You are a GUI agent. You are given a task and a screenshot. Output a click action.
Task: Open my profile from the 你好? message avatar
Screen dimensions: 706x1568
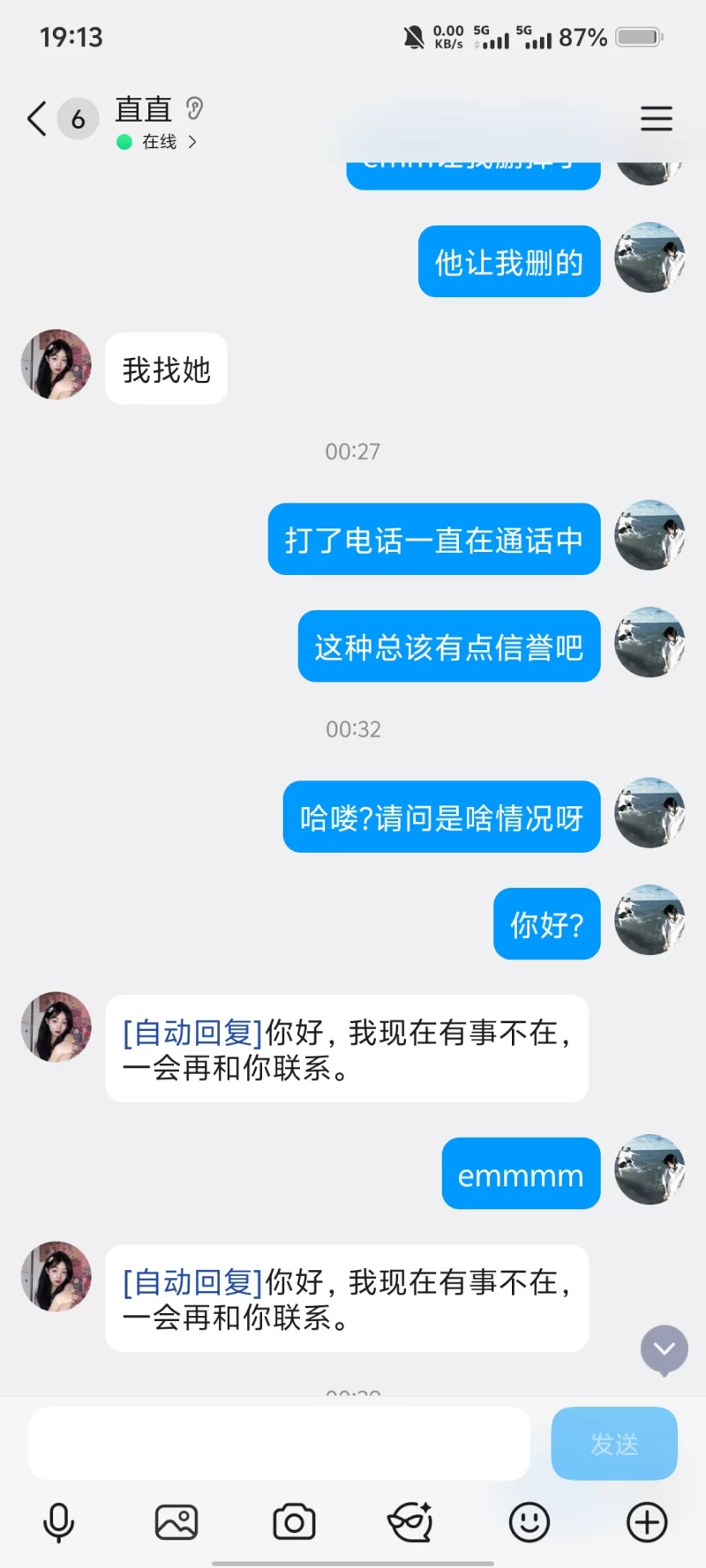tap(650, 920)
